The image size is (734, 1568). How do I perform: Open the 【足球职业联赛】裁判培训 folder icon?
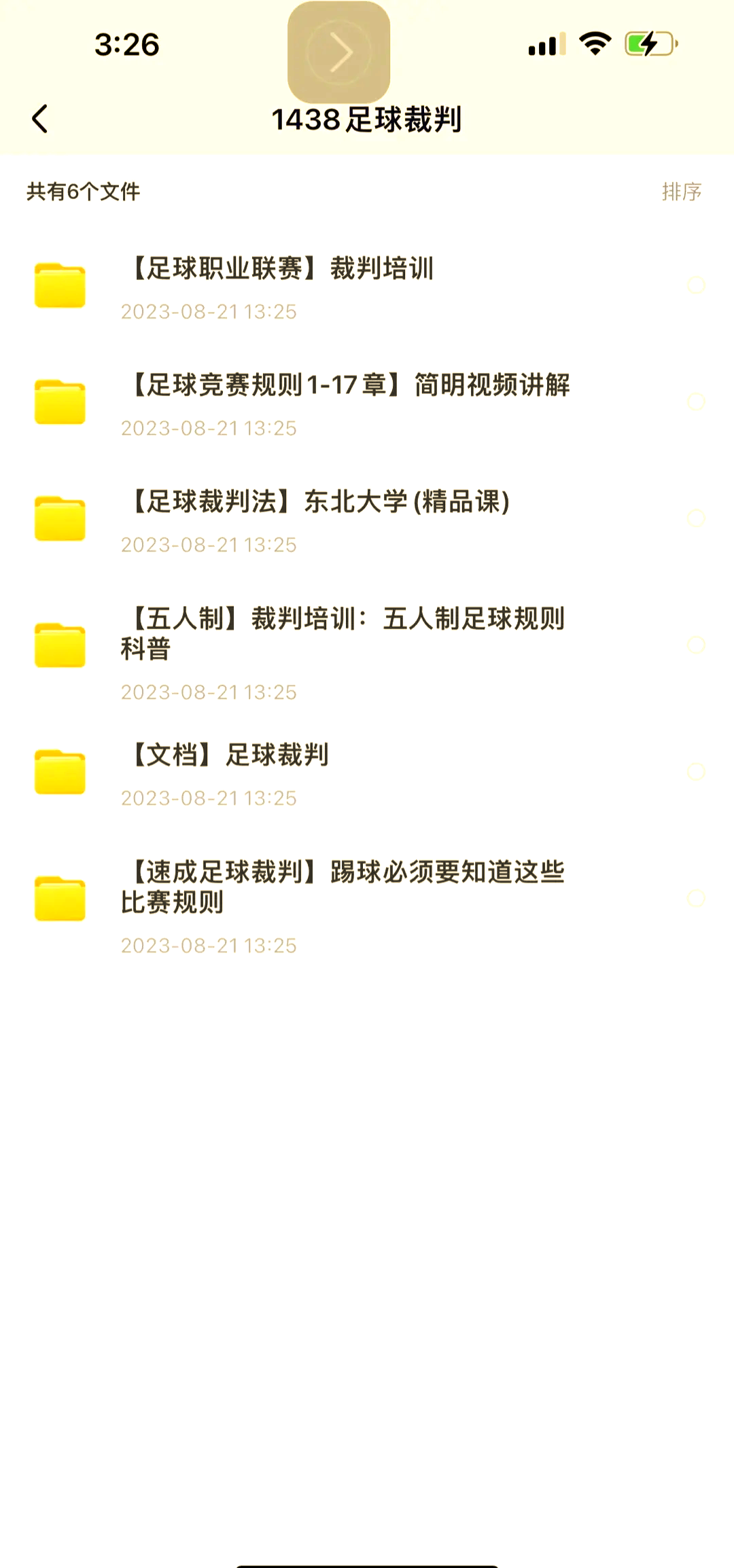tap(60, 285)
